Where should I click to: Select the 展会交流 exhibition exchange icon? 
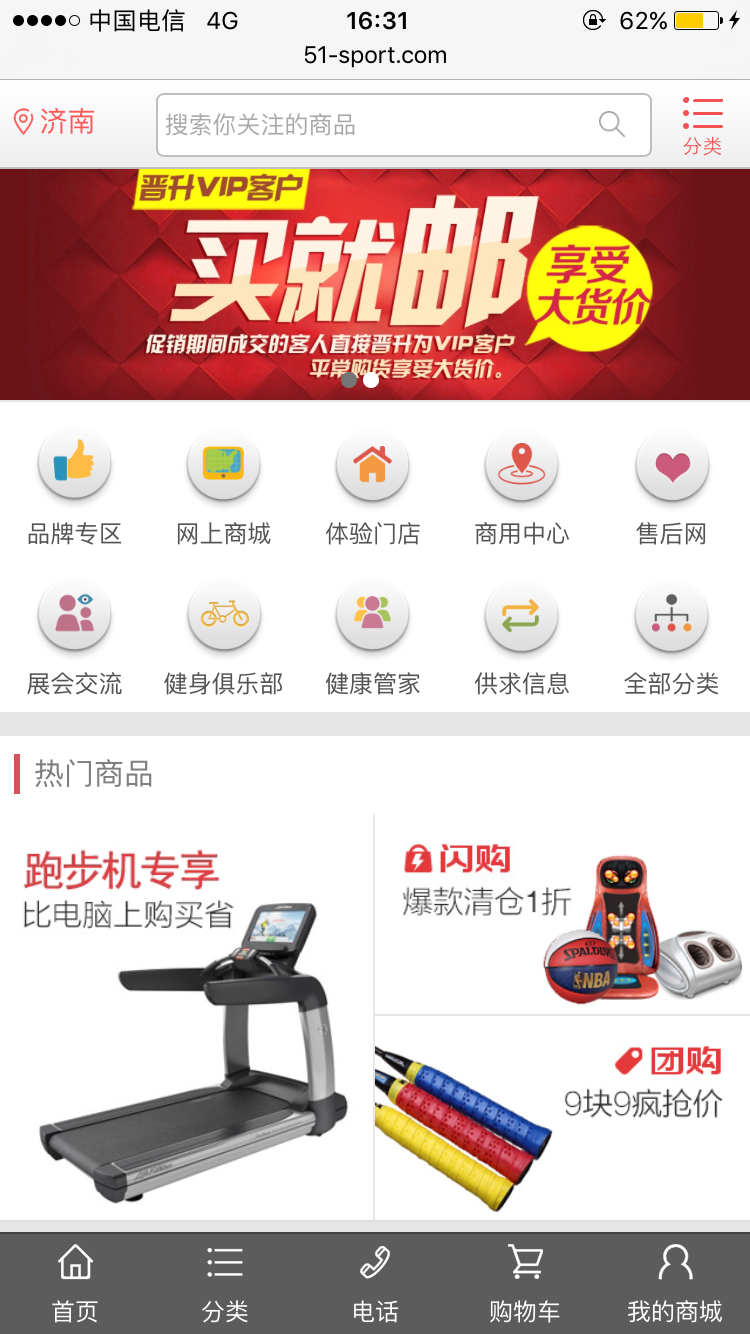click(74, 615)
